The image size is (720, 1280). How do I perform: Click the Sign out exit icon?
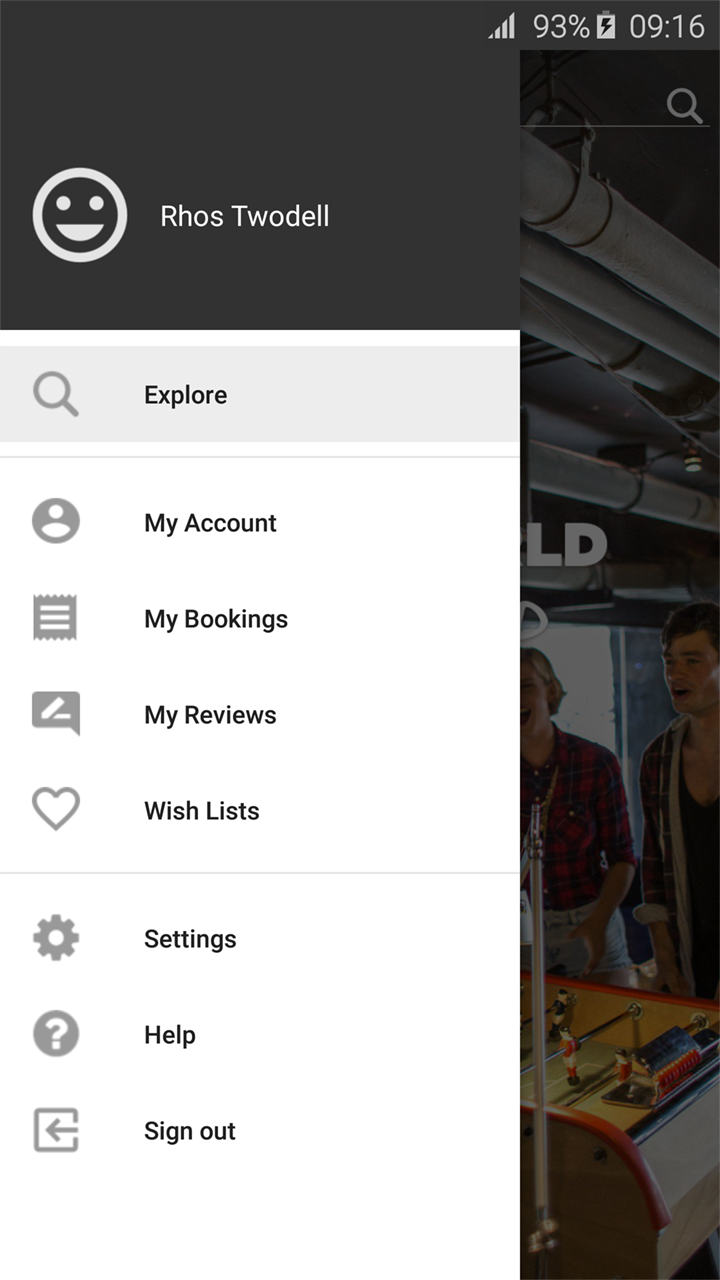(x=55, y=1130)
